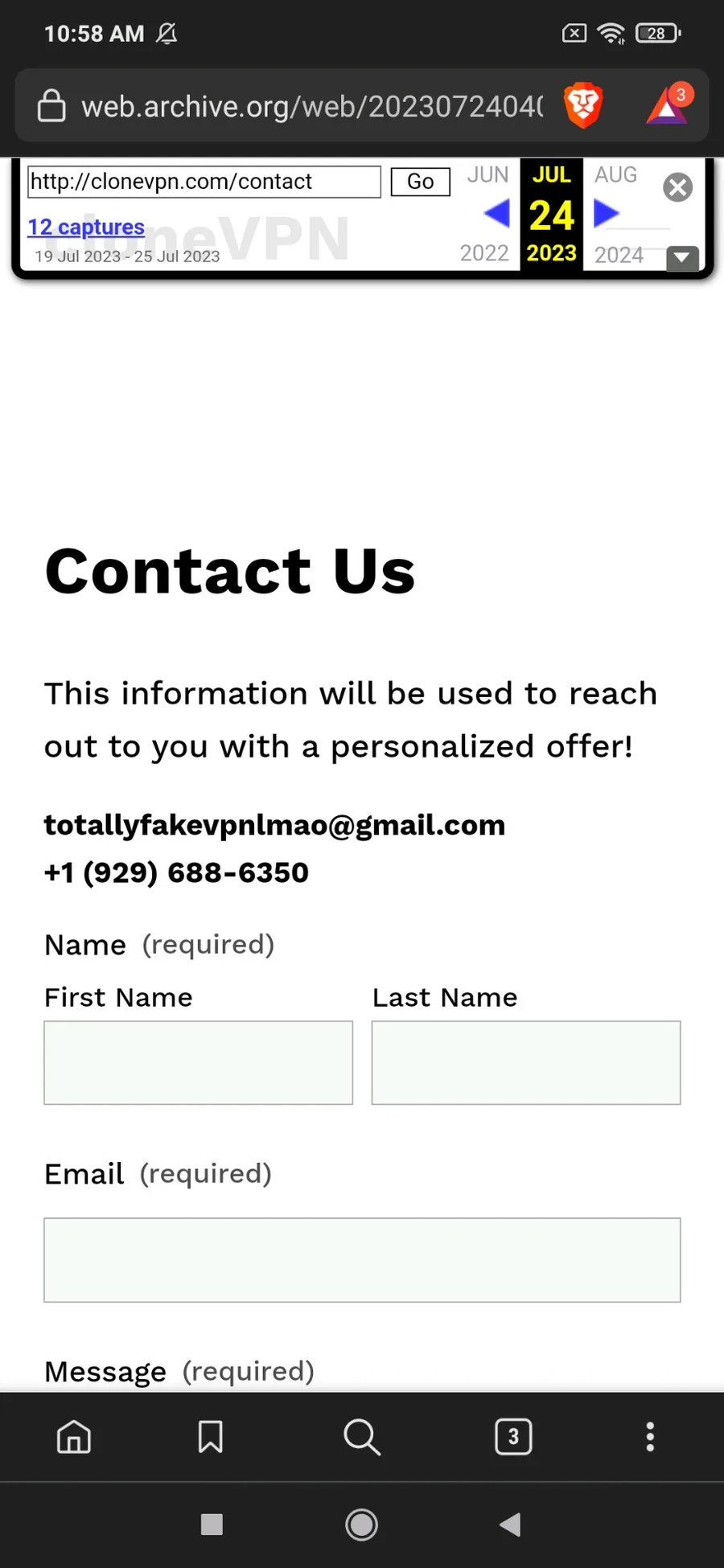Expand the Wayback toolbar dropdown arrow

click(x=683, y=258)
